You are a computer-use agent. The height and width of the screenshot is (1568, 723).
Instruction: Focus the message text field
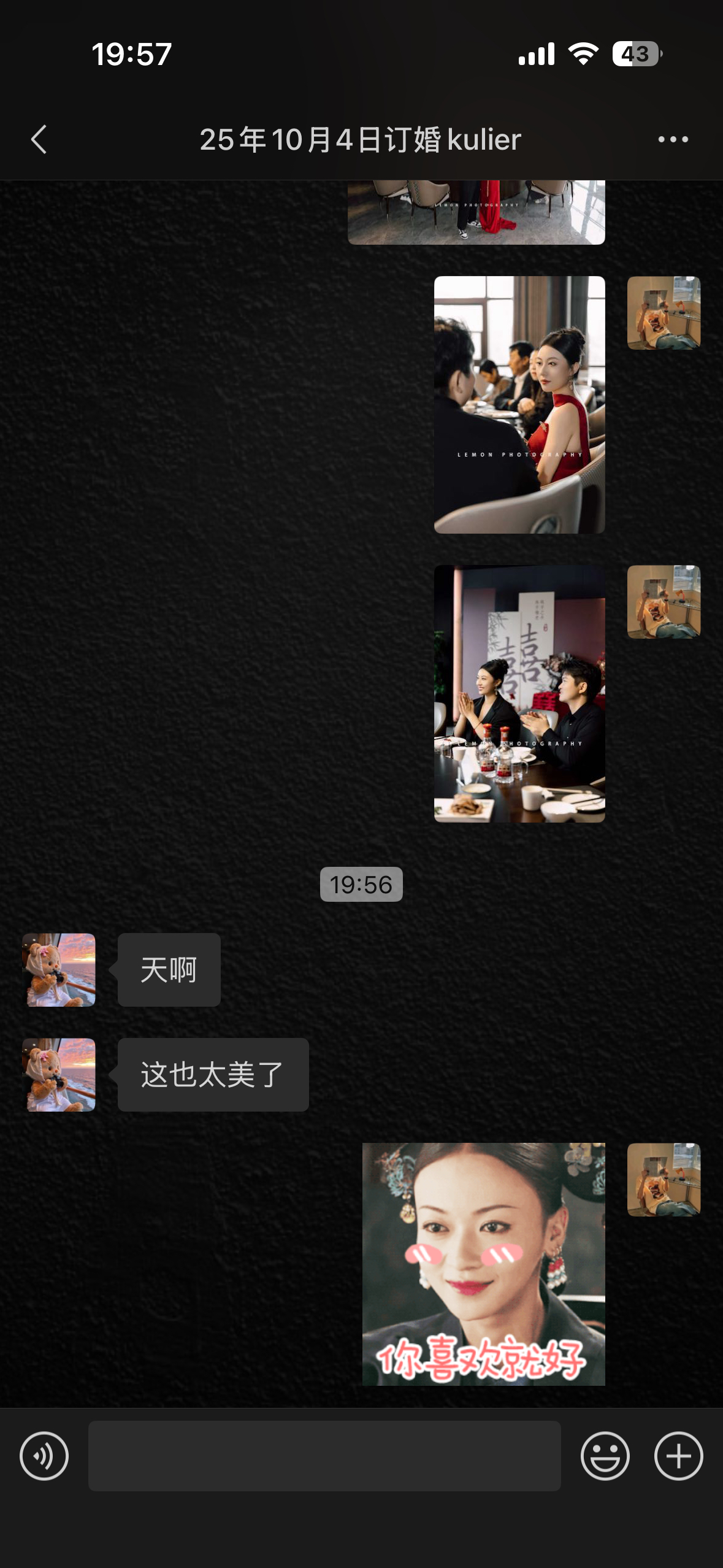pos(324,1456)
